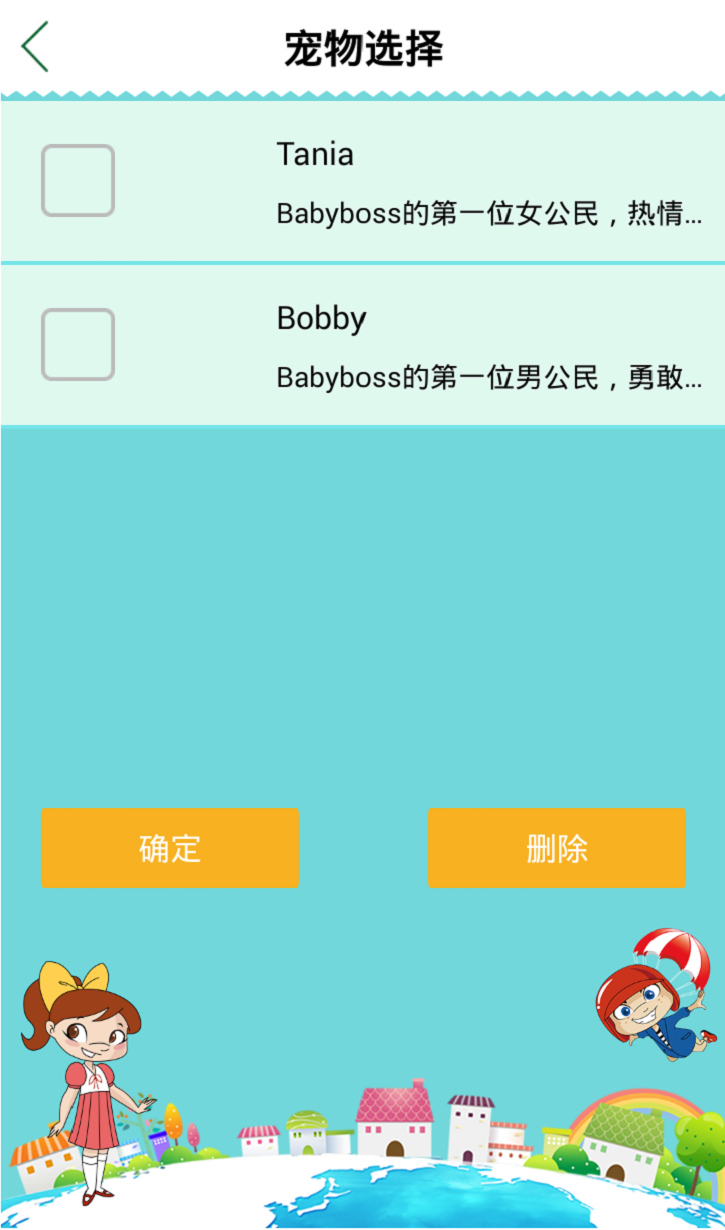This screenshot has height=1230, width=725.
Task: Tap the 确定 confirm button
Action: 170,848
